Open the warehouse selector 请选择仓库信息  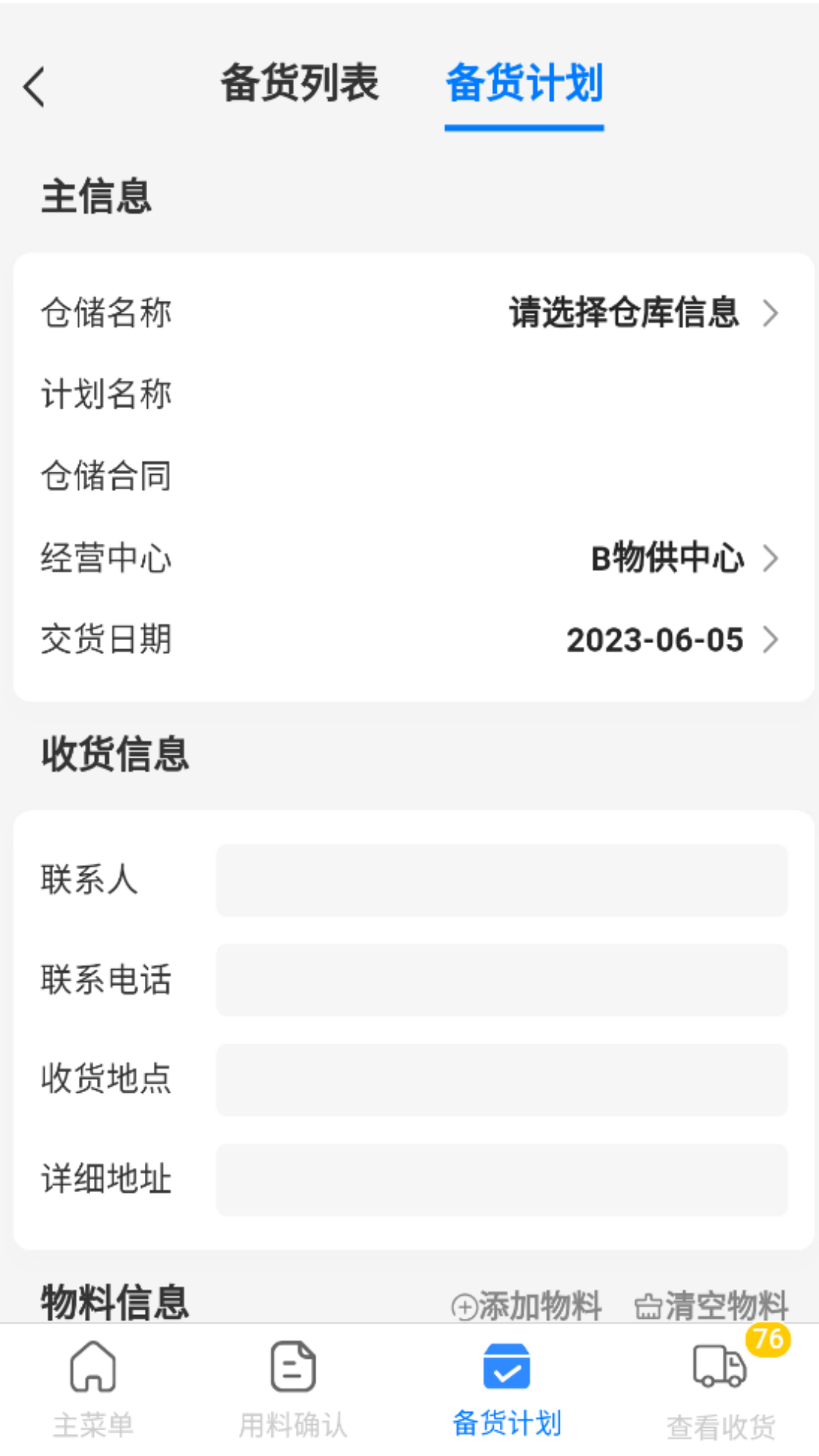click(624, 313)
